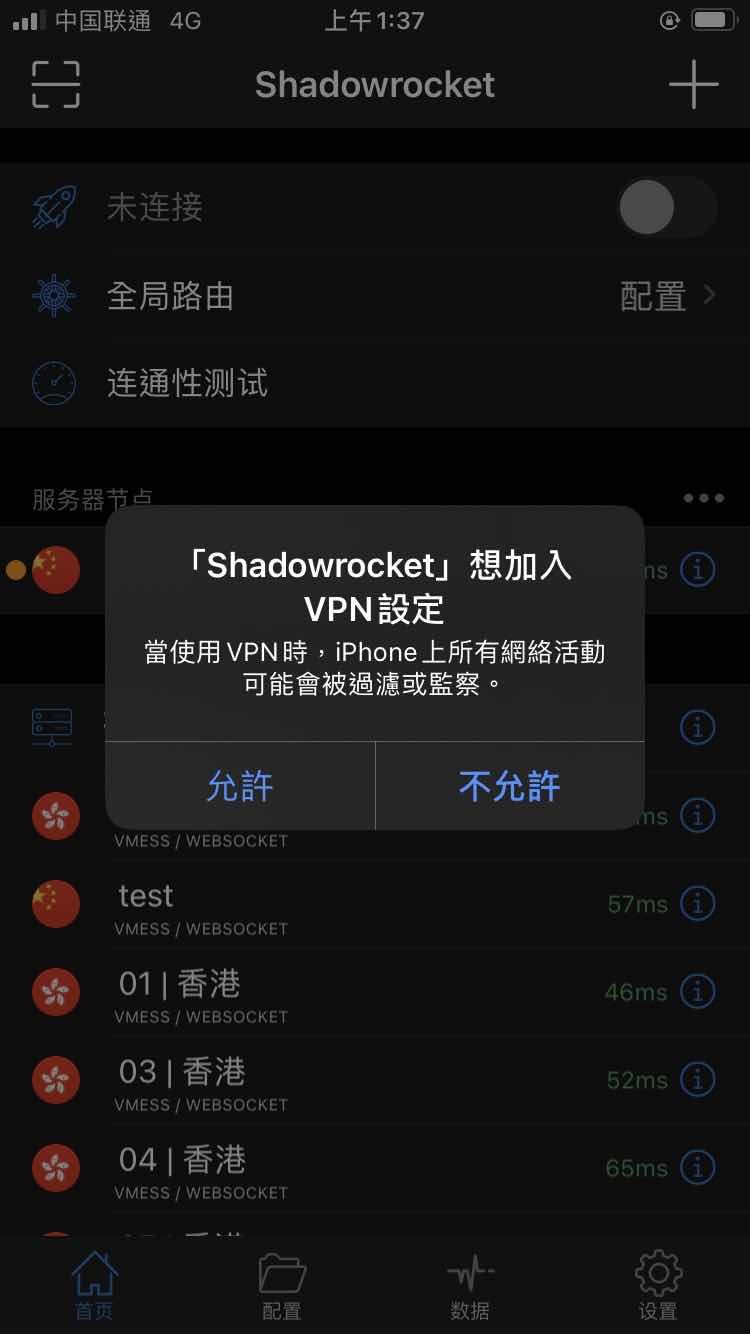Tap the info circle for 04 | 香港

coord(697,1168)
